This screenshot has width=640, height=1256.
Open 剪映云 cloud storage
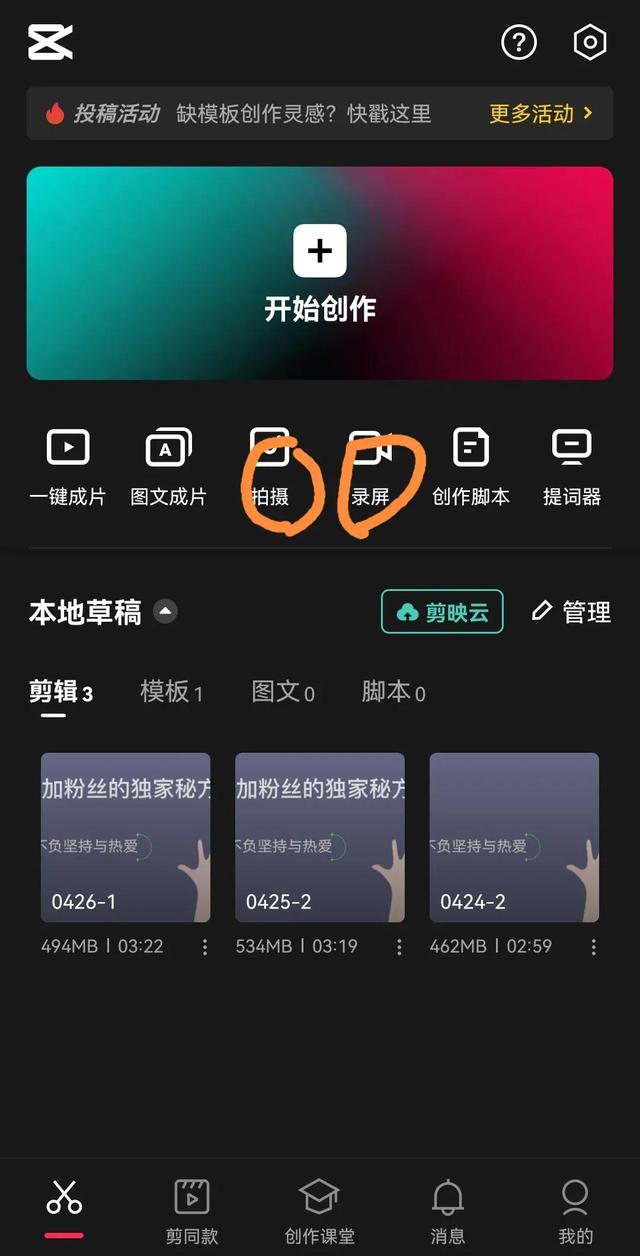pos(442,612)
